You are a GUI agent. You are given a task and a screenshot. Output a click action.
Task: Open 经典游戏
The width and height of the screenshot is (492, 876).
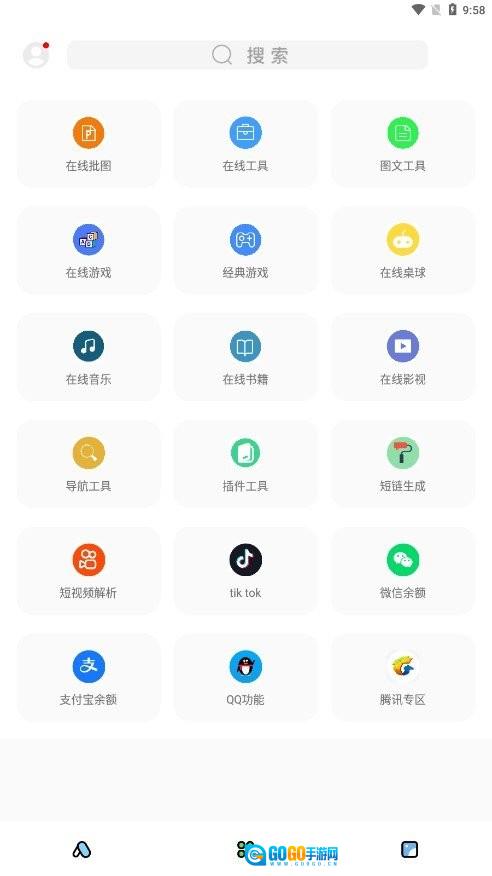(246, 250)
